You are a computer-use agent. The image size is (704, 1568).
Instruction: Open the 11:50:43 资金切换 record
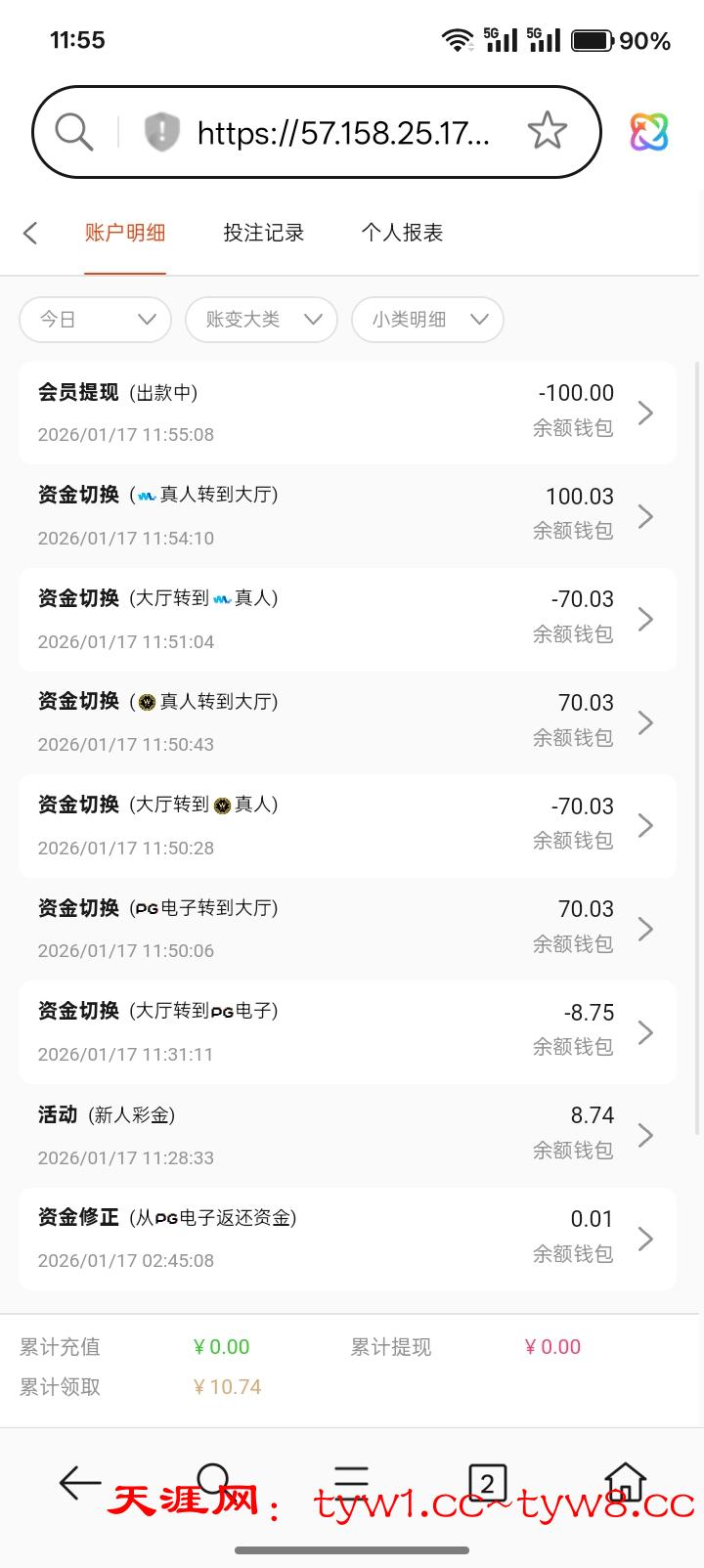click(347, 722)
